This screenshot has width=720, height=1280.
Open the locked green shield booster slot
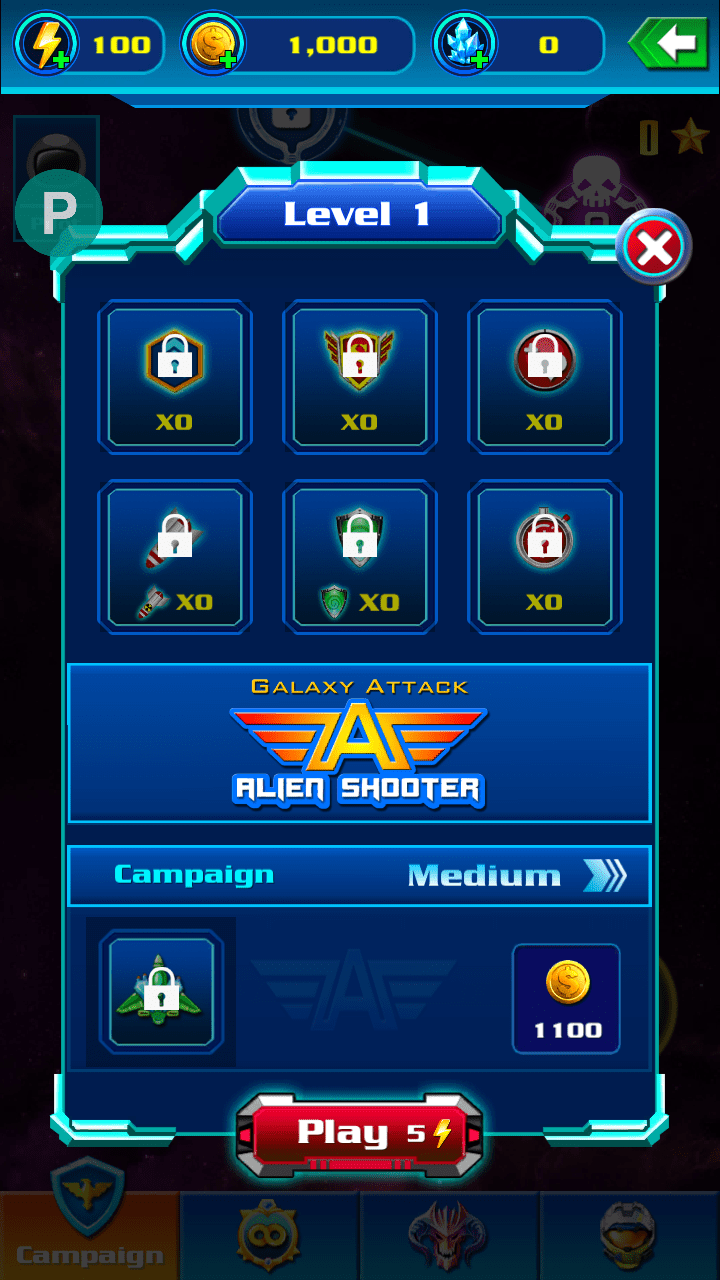tap(359, 557)
